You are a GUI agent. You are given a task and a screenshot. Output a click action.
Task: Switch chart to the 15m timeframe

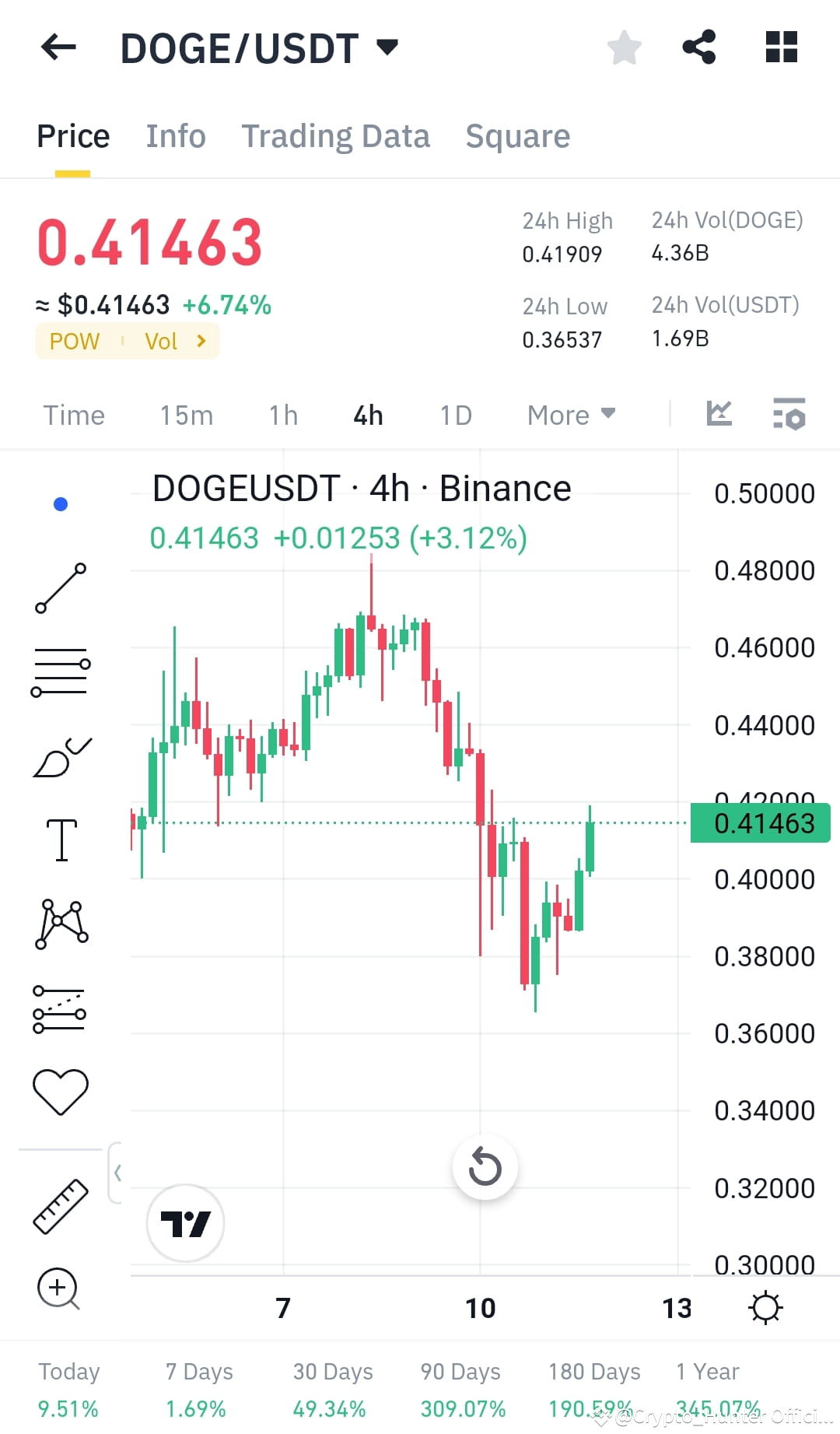tap(186, 415)
